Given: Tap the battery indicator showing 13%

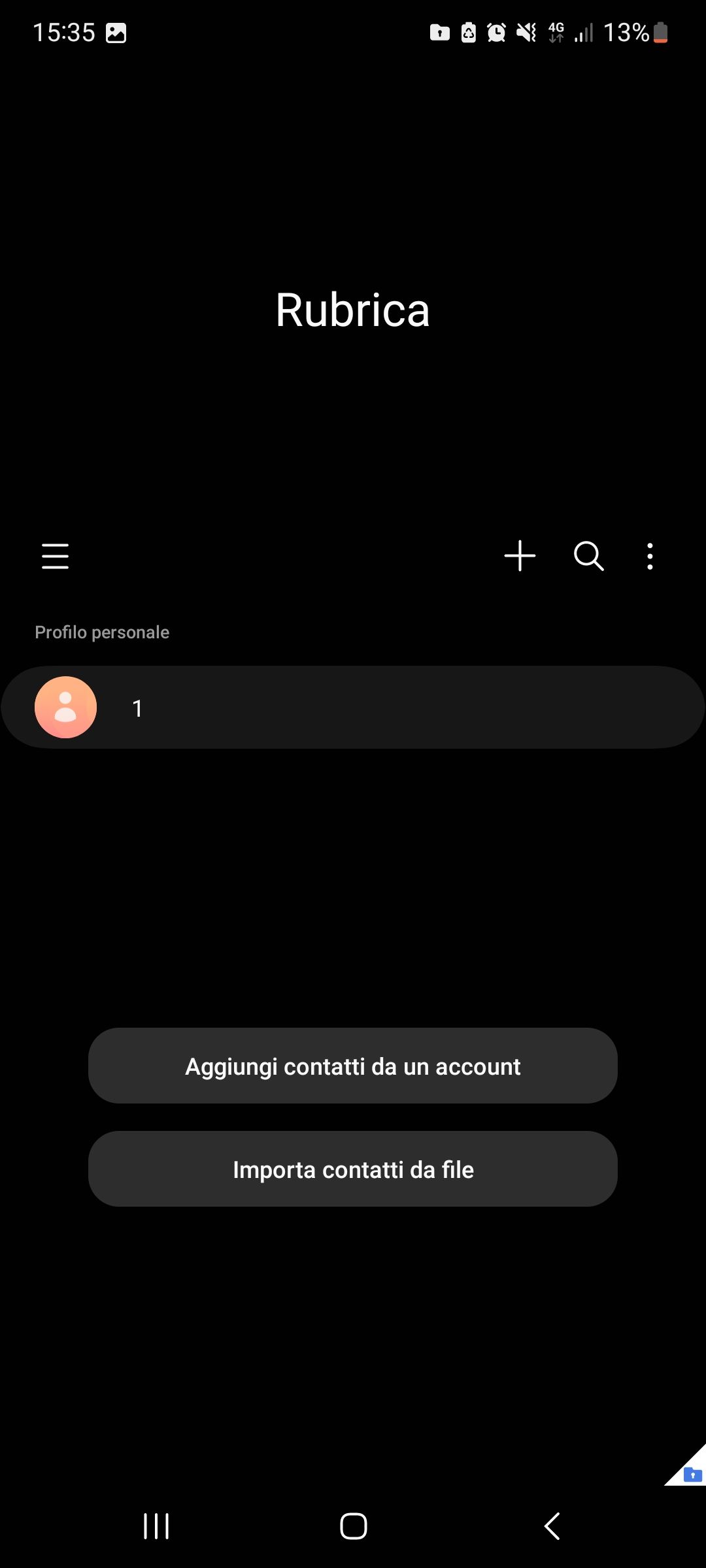Looking at the screenshot, I should tap(637, 32).
